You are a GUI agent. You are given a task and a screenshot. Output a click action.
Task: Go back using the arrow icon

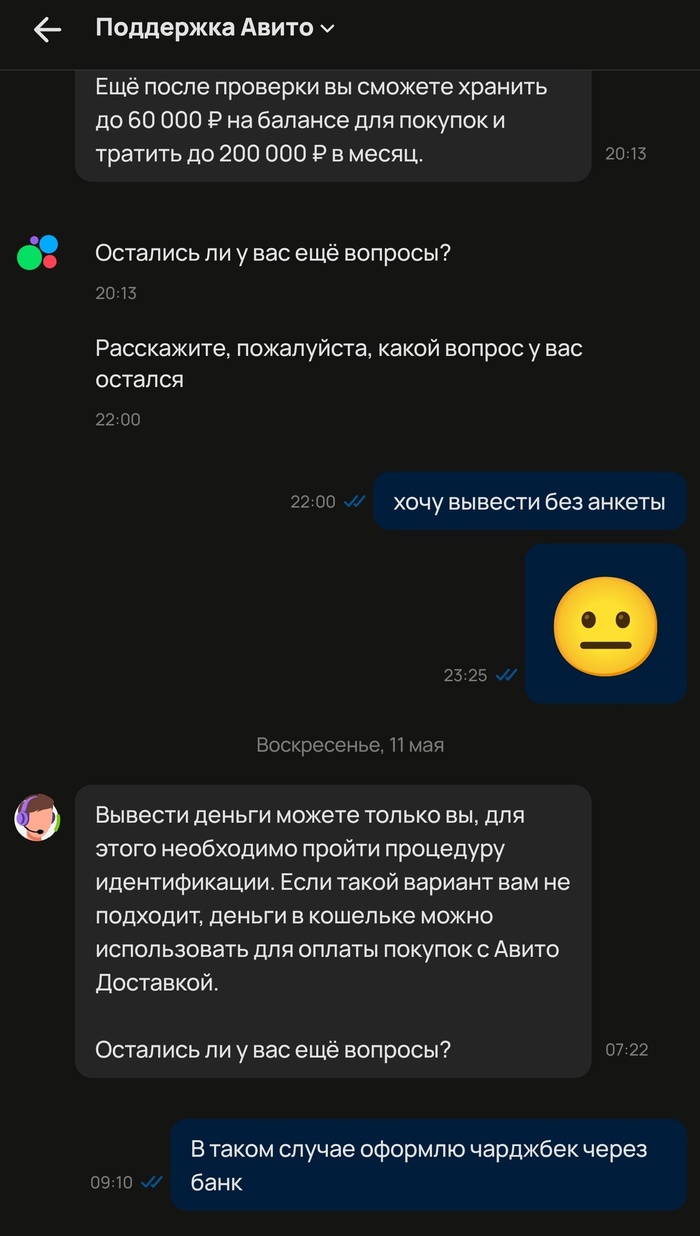click(x=47, y=30)
